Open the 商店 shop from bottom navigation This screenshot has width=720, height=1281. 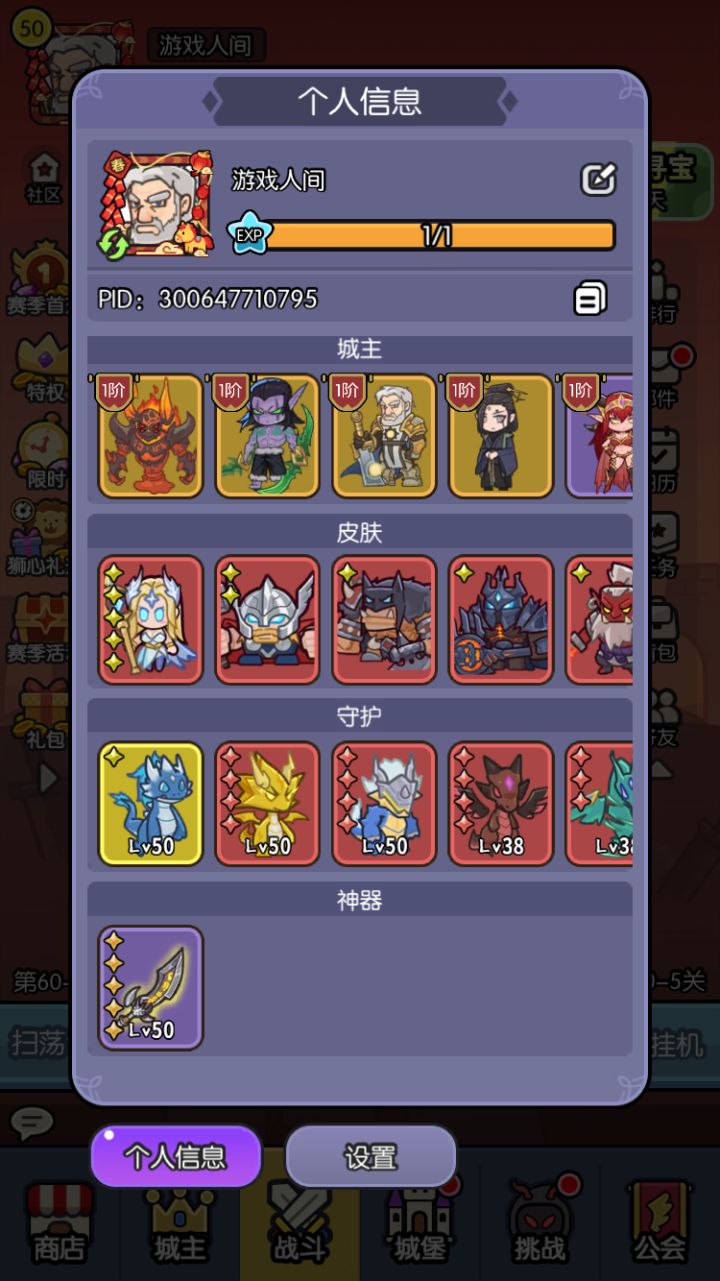tap(60, 1226)
